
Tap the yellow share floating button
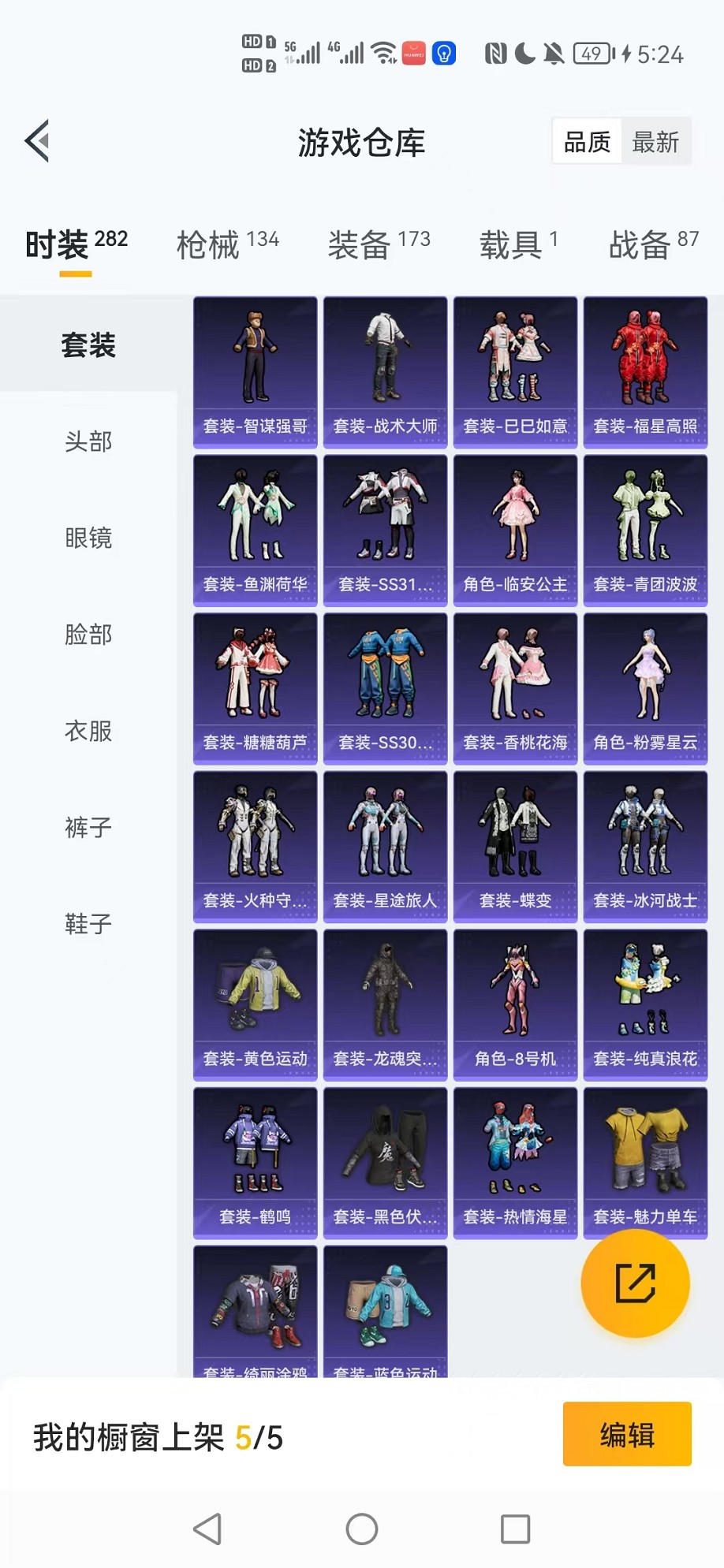[635, 1283]
